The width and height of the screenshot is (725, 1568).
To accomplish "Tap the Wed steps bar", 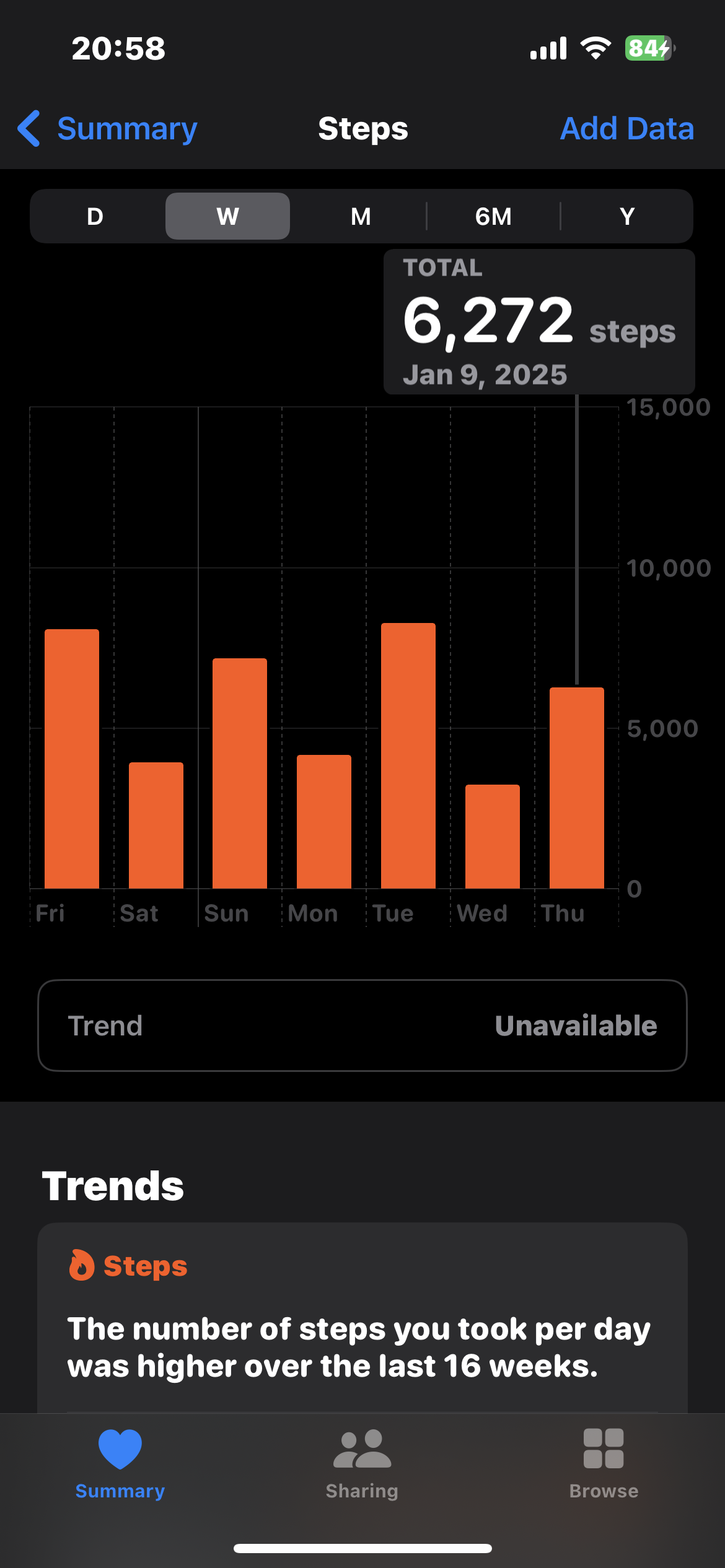I will click(x=493, y=836).
